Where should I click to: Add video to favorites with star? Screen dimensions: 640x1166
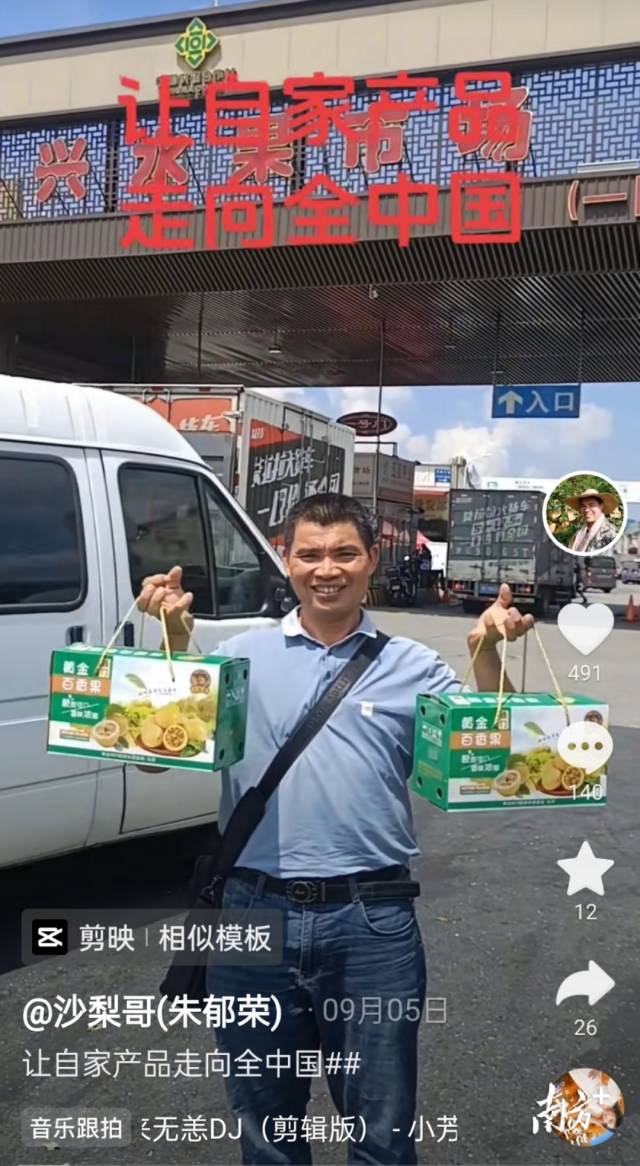pos(585,869)
